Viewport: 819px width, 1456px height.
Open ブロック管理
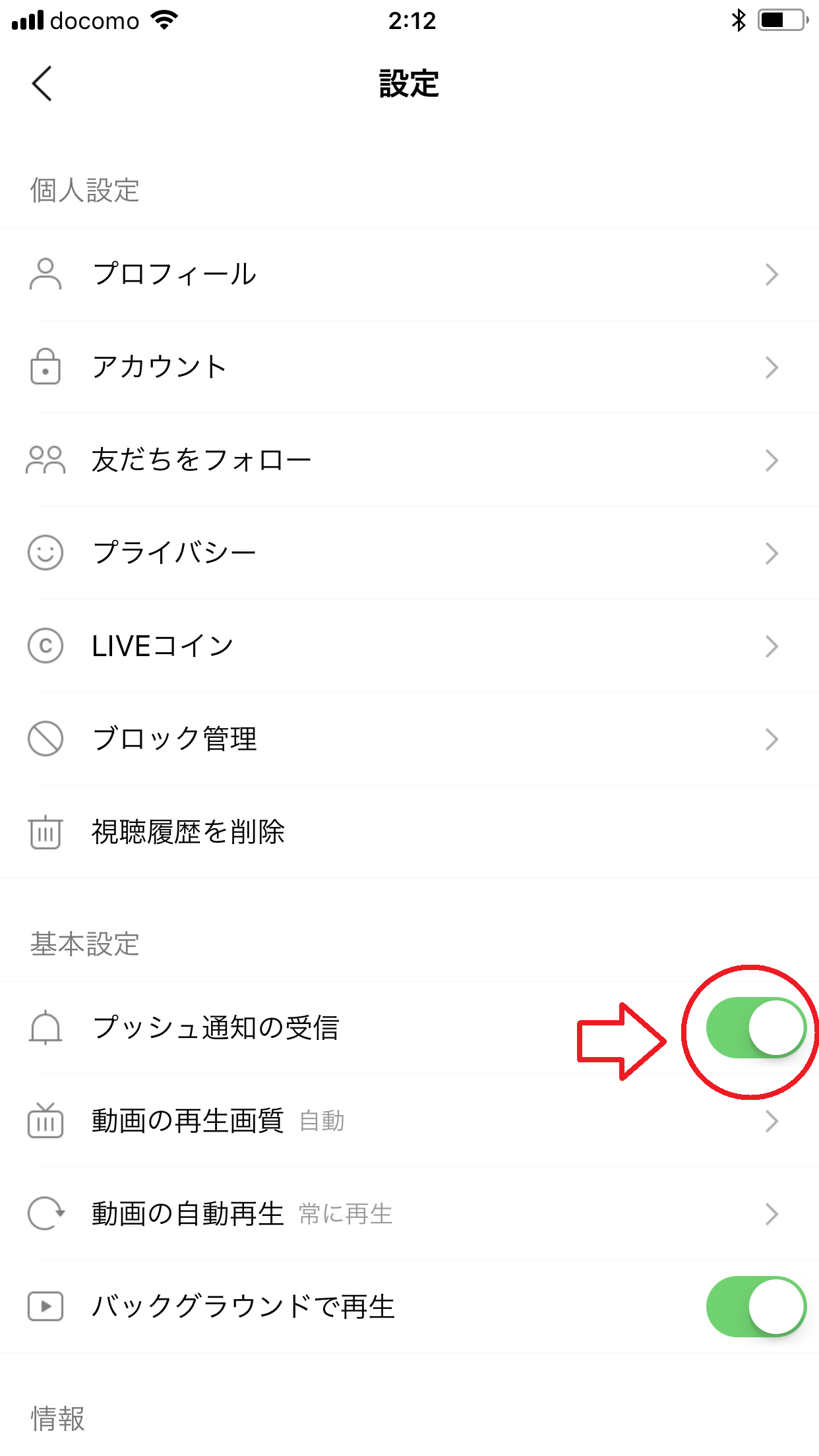pyautogui.click(x=409, y=739)
